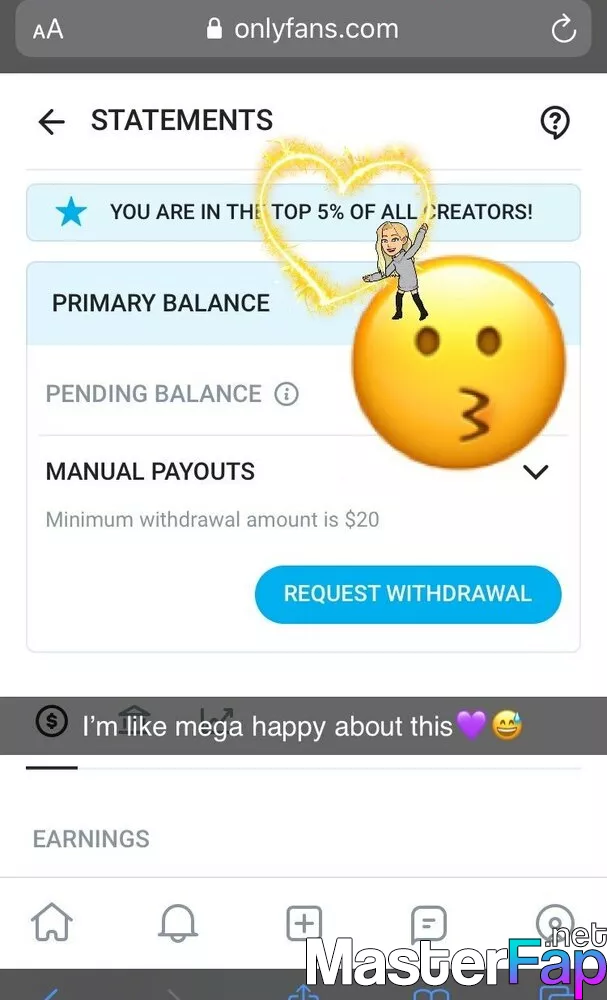This screenshot has height=1000, width=607.
Task: Go back from the Statements page
Action: [x=51, y=121]
